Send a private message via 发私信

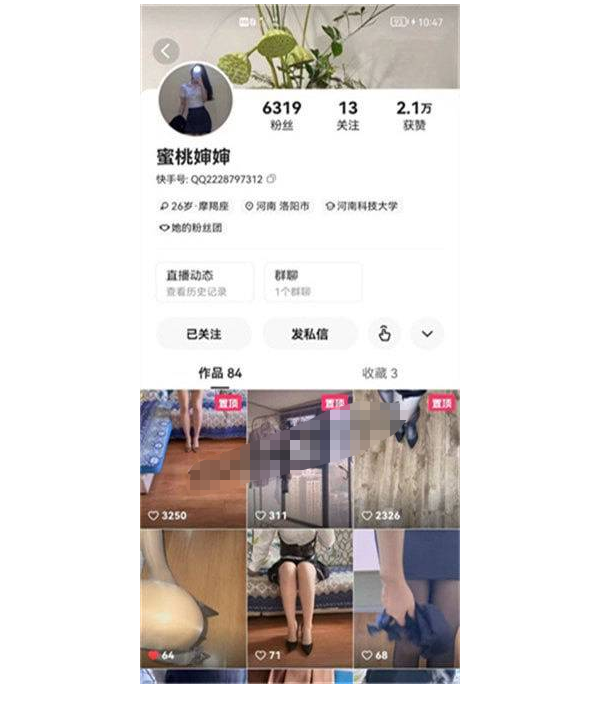pyautogui.click(x=309, y=334)
